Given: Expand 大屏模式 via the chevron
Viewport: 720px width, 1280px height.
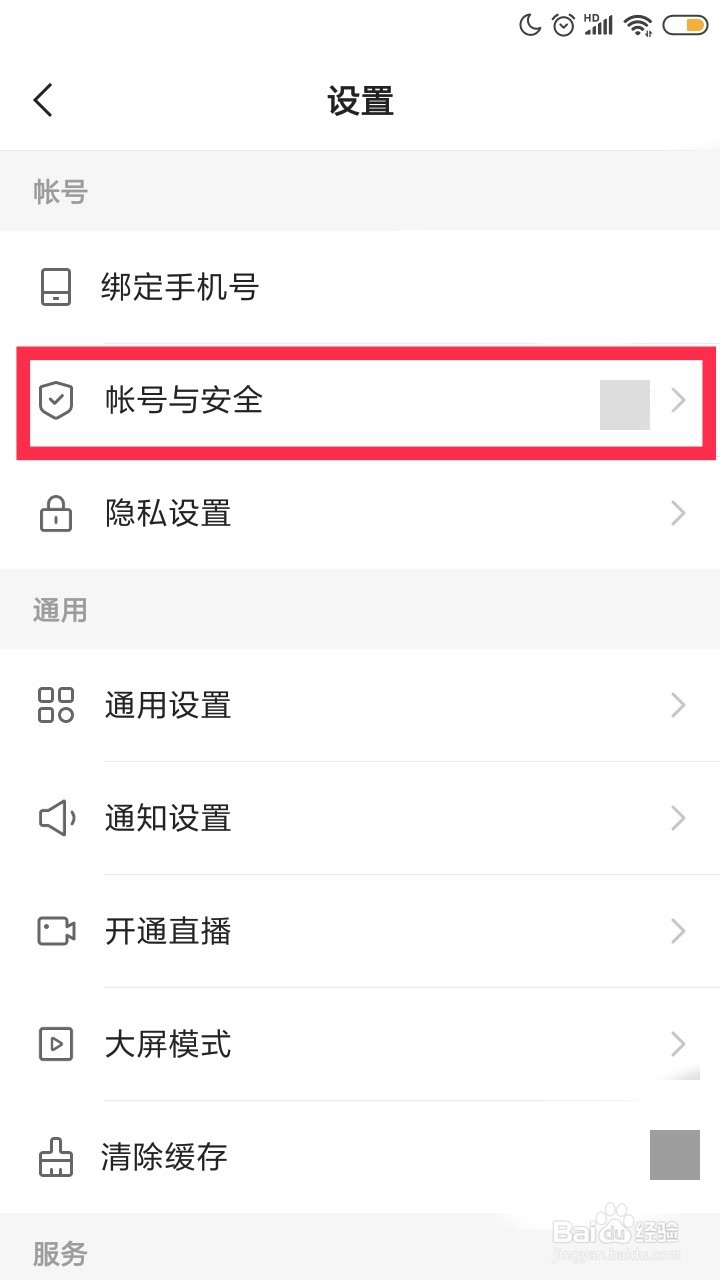Looking at the screenshot, I should coord(678,1044).
